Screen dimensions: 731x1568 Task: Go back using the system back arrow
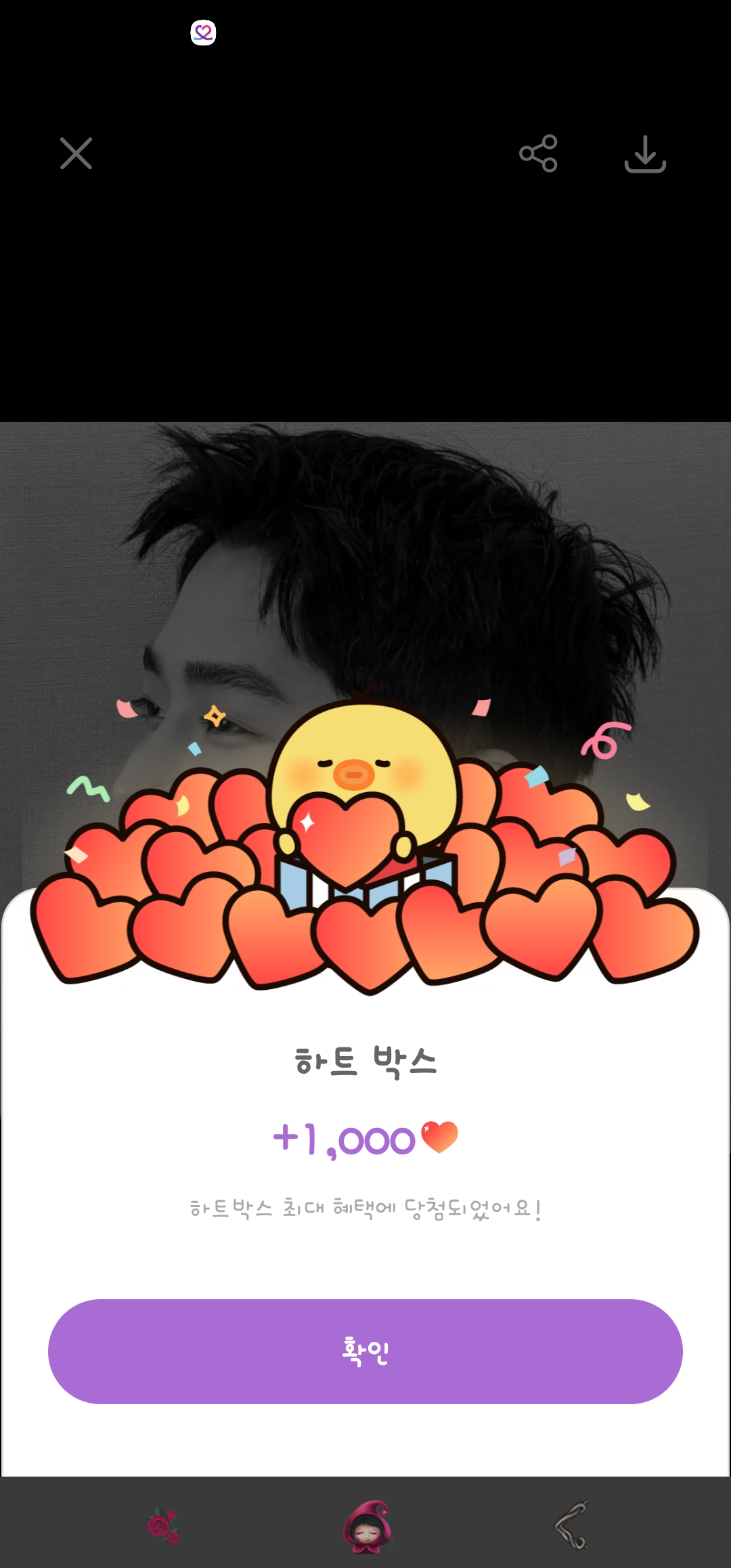pos(571,1526)
